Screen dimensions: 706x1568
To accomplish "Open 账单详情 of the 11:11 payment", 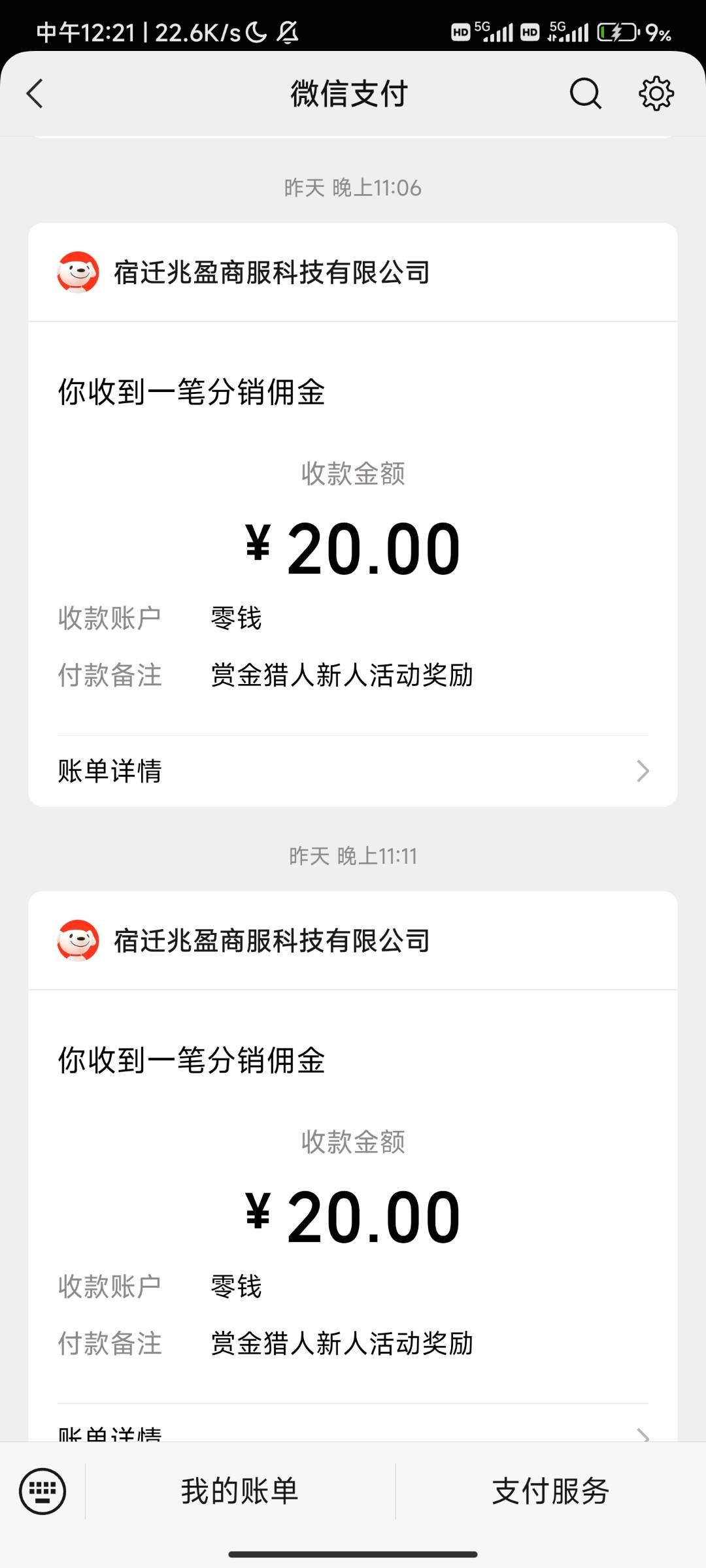I will [353, 1423].
